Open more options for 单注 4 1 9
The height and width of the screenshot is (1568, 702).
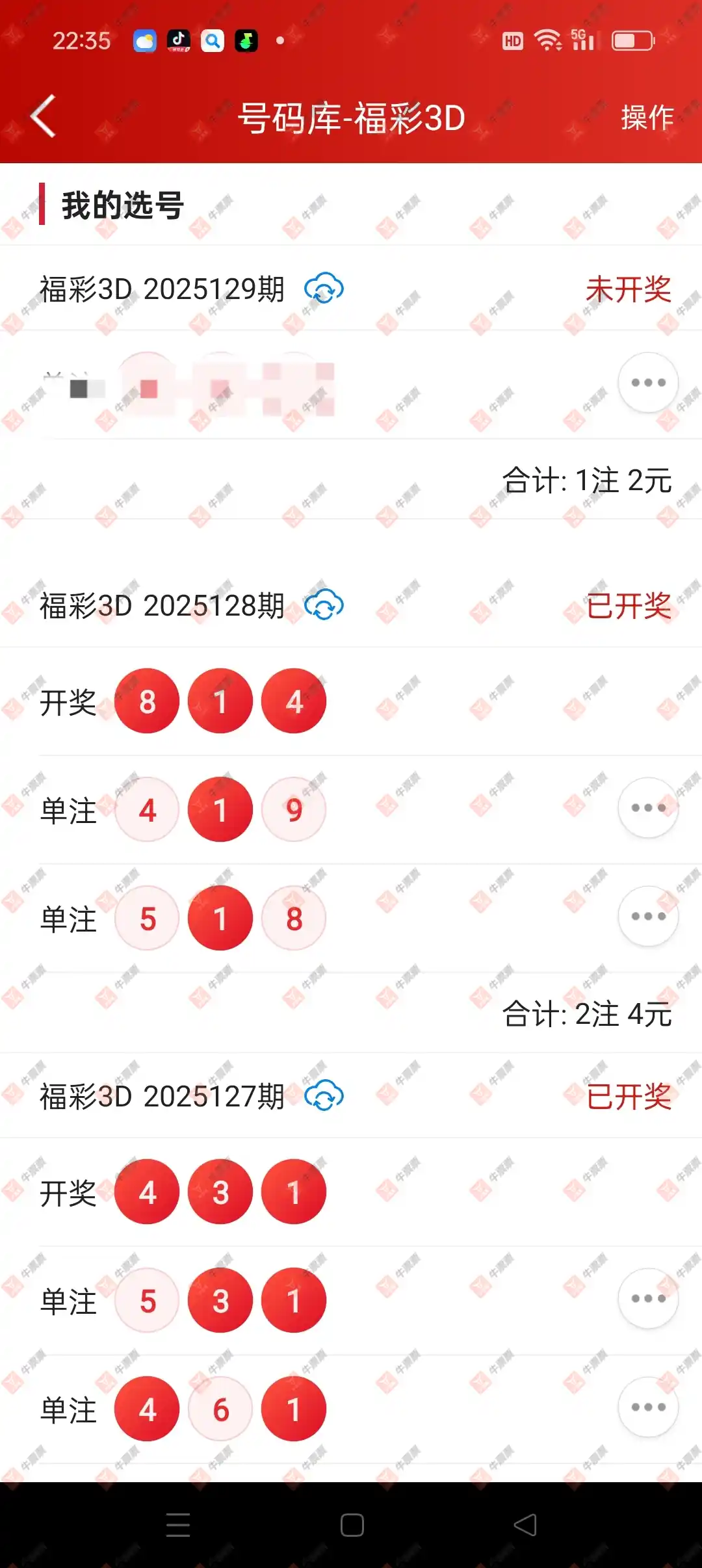pyautogui.click(x=647, y=808)
